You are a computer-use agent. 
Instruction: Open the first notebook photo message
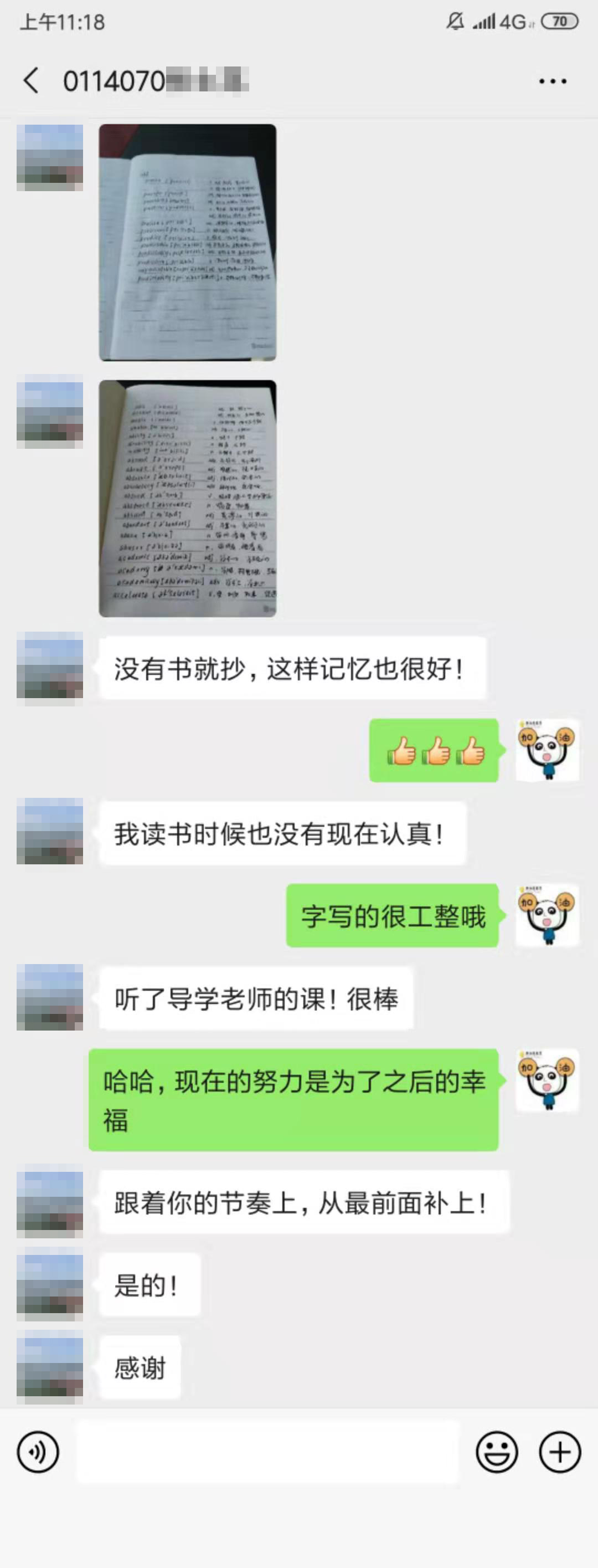click(x=187, y=242)
